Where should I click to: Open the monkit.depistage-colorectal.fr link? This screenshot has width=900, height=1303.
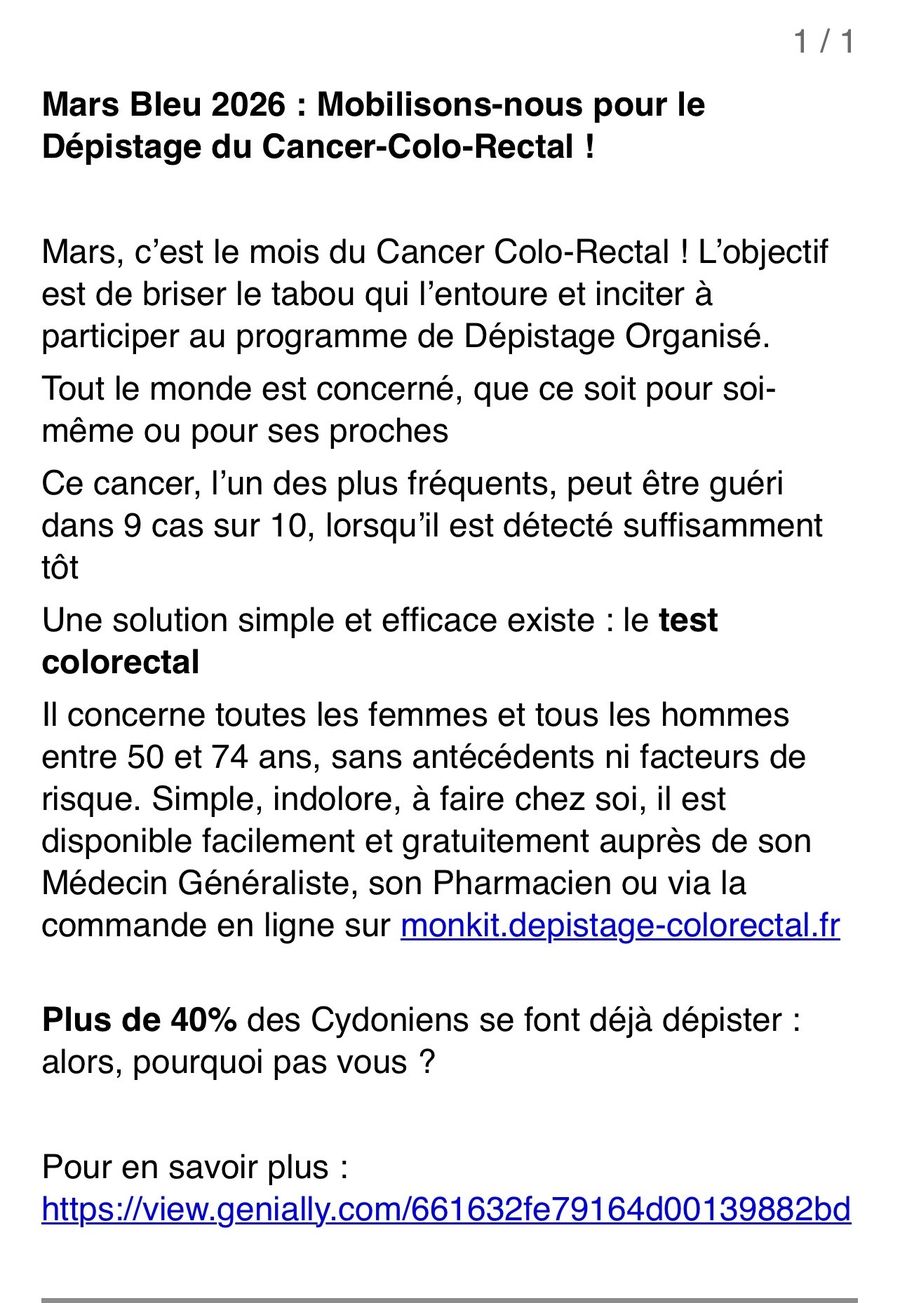tap(620, 926)
